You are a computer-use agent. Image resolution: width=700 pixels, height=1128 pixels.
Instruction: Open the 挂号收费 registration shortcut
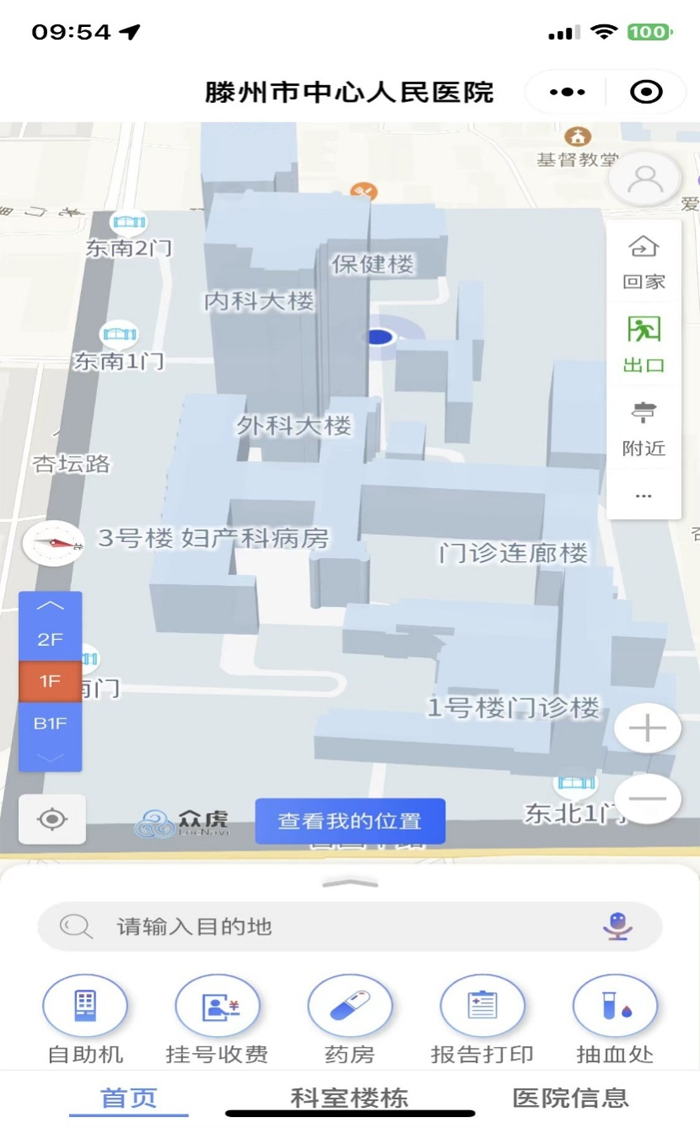click(217, 1018)
